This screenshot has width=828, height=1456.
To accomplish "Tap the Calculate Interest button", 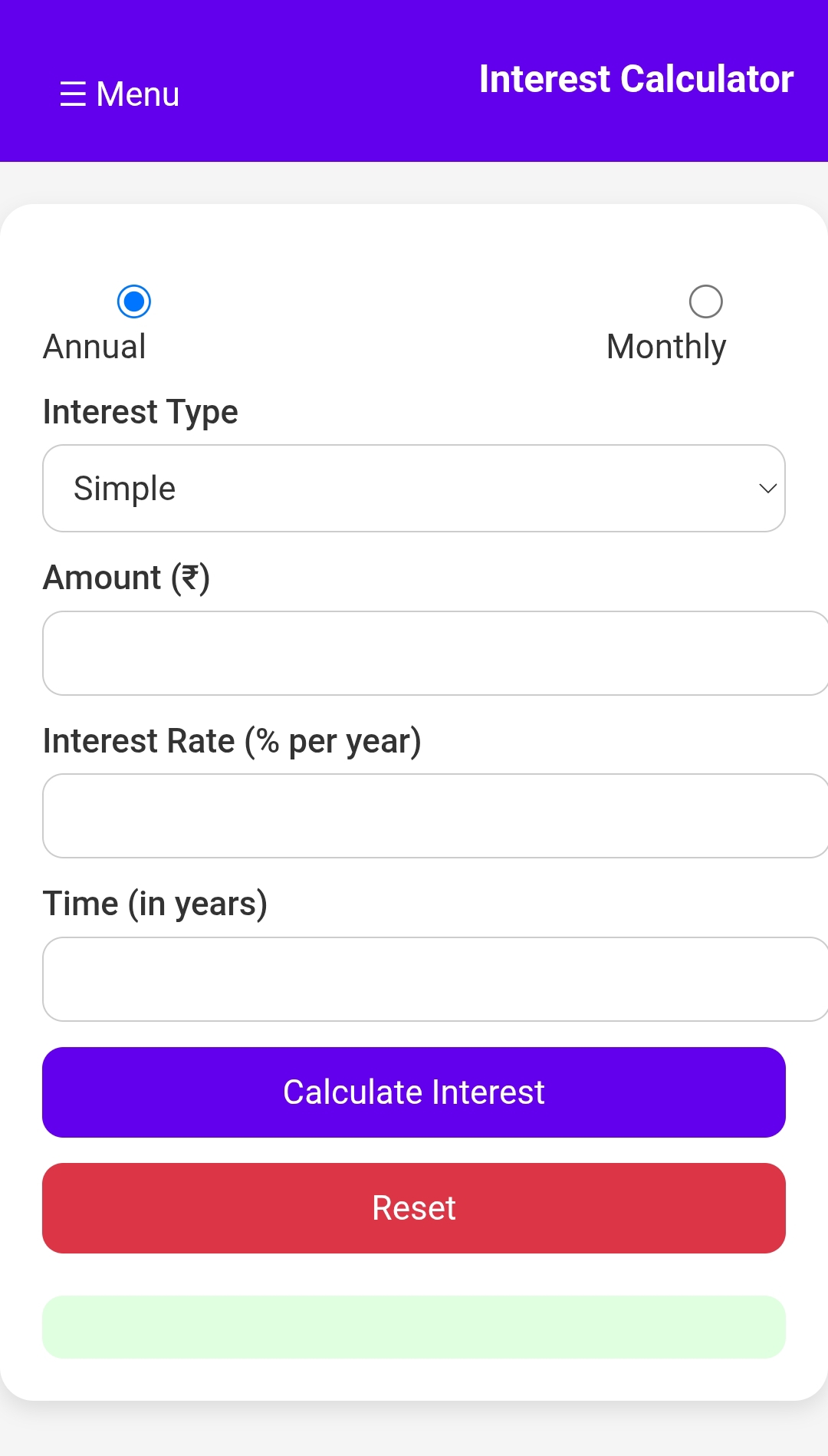I will click(414, 1092).
